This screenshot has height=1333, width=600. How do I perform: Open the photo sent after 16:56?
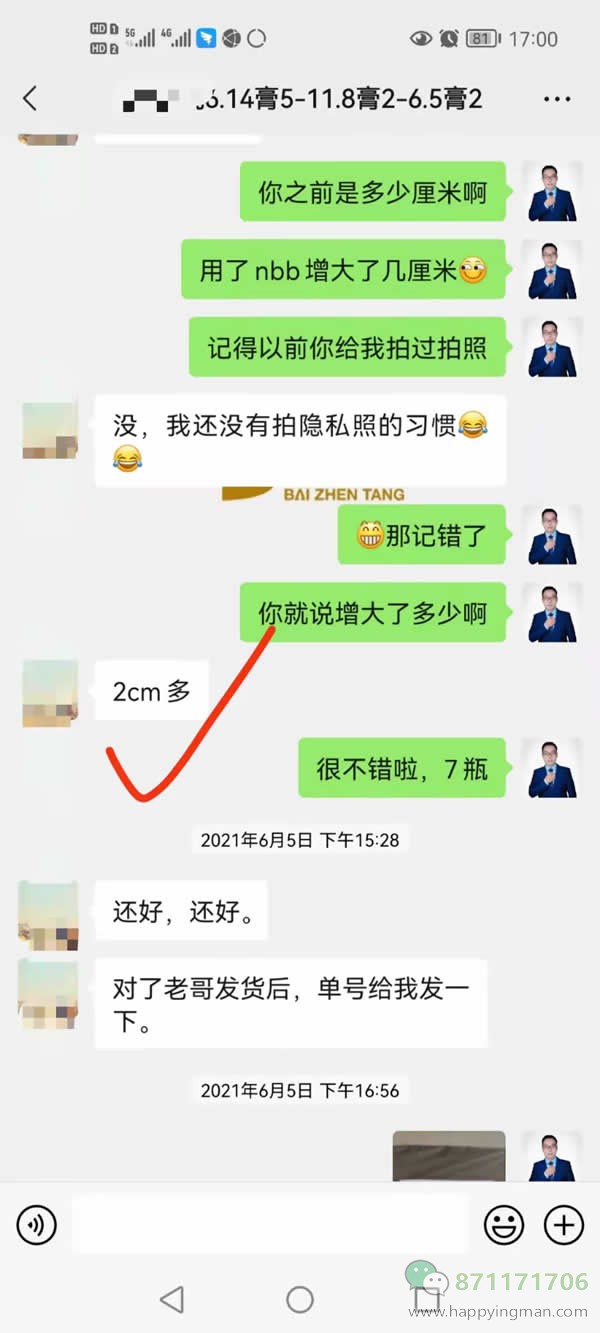(448, 1156)
